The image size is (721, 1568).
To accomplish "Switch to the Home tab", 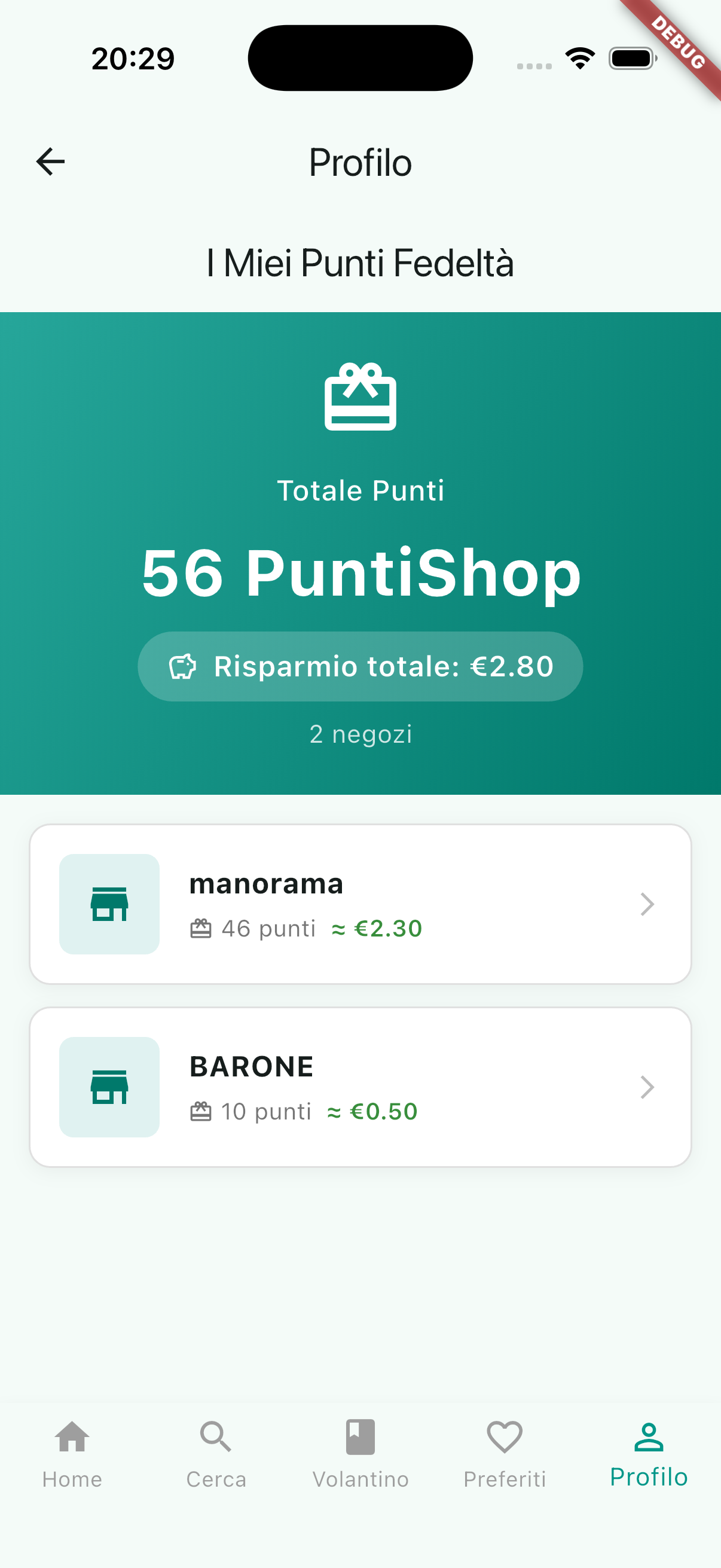I will point(72,1455).
